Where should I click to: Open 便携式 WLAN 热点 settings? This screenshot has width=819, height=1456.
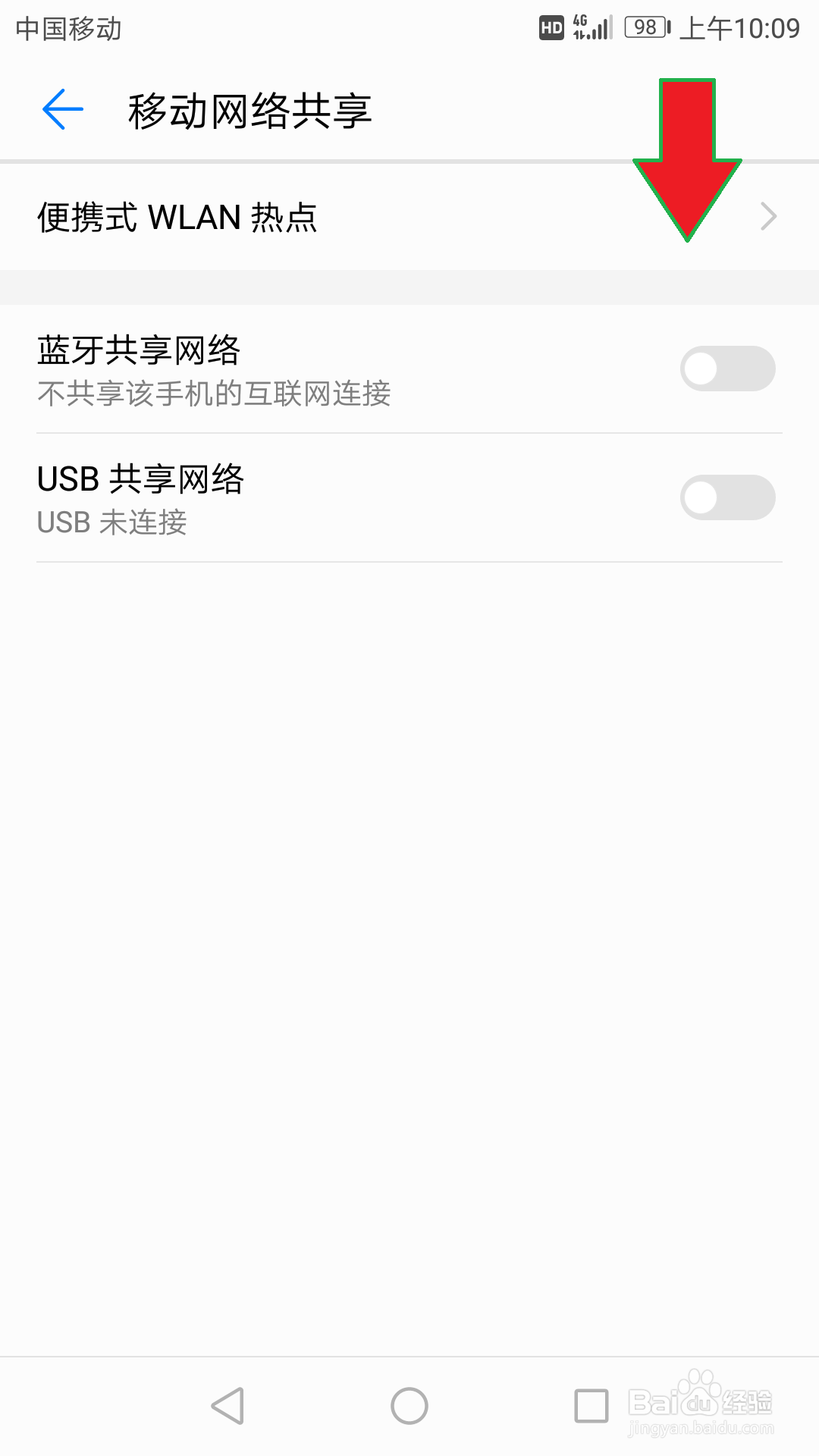pos(409,218)
